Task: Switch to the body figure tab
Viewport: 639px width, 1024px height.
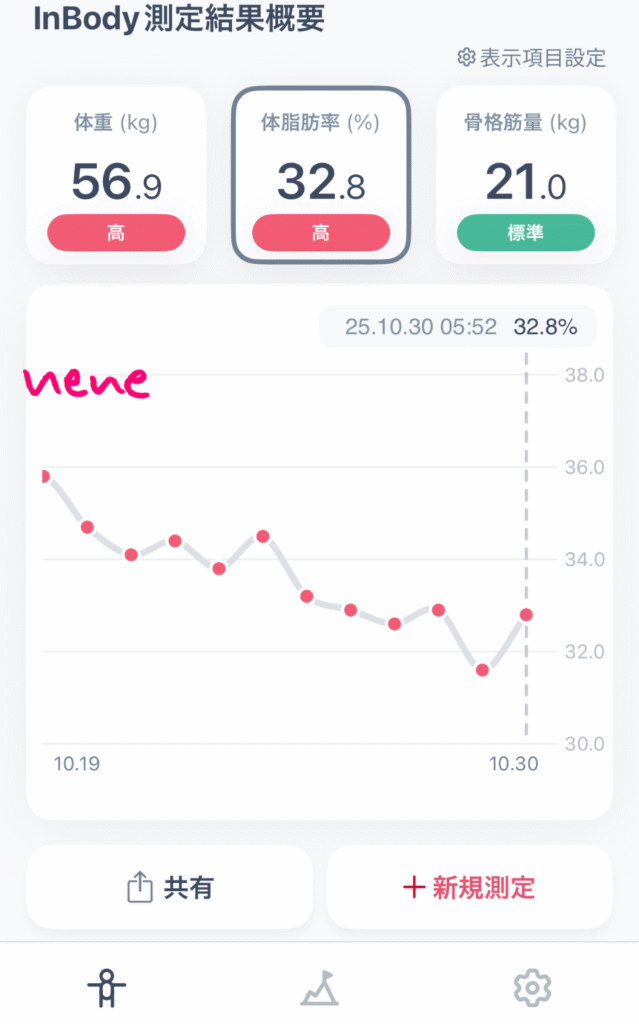Action: click(x=106, y=989)
